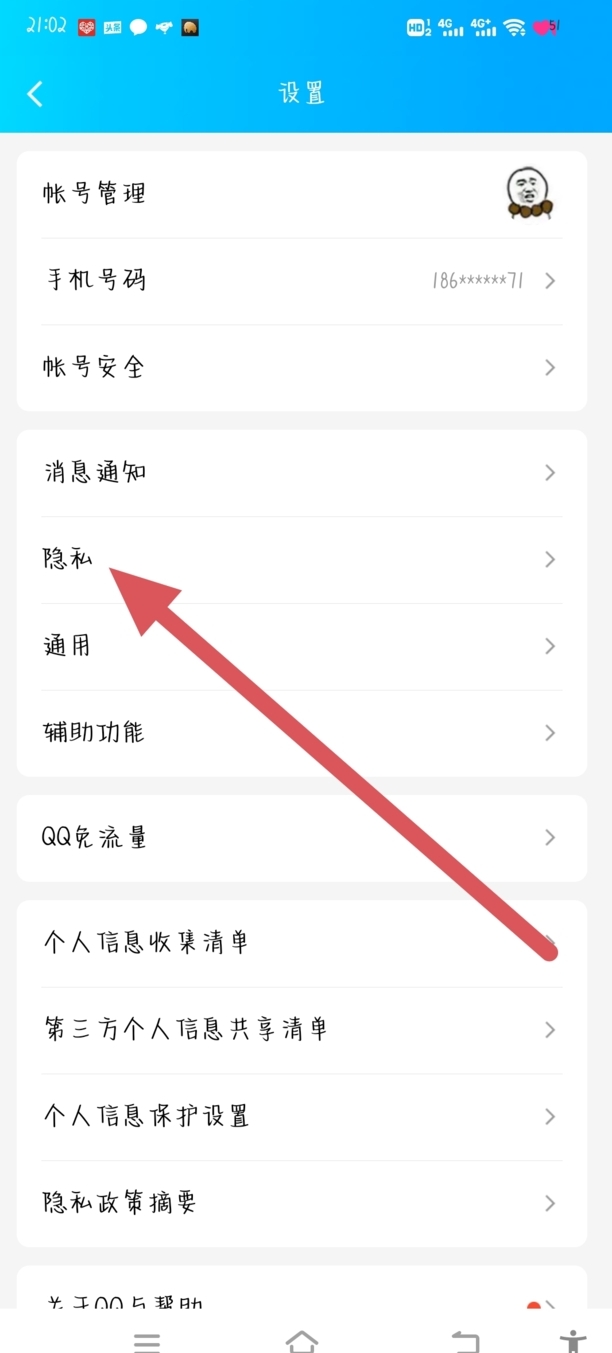Open 通用 settings
Screen dimensions: 612x1353
point(300,646)
